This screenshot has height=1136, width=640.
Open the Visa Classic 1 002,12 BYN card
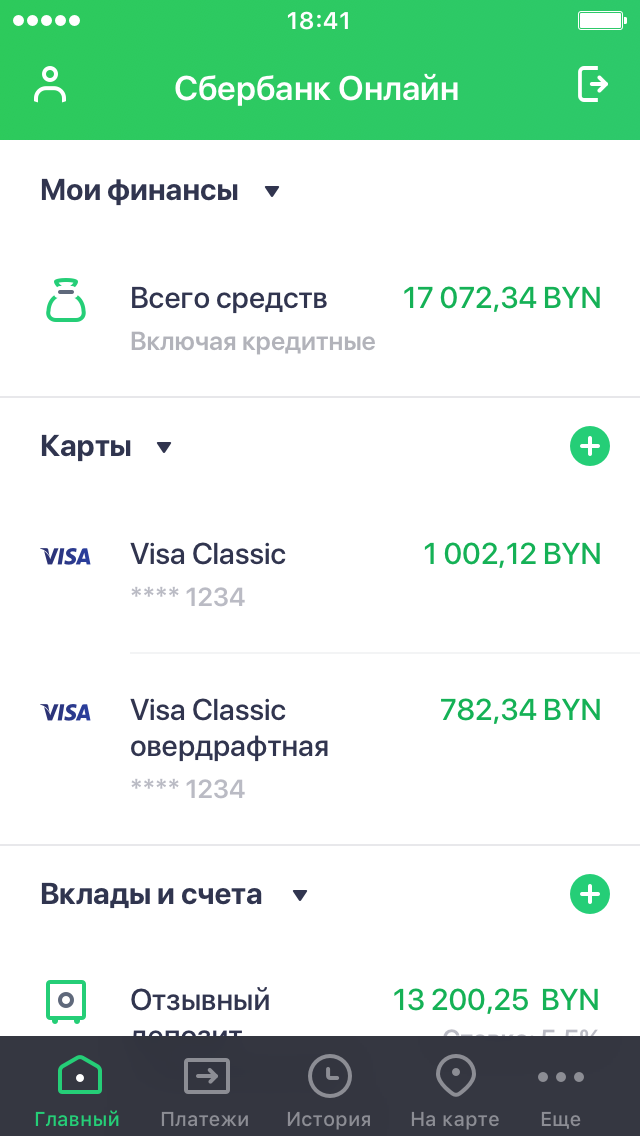(320, 574)
